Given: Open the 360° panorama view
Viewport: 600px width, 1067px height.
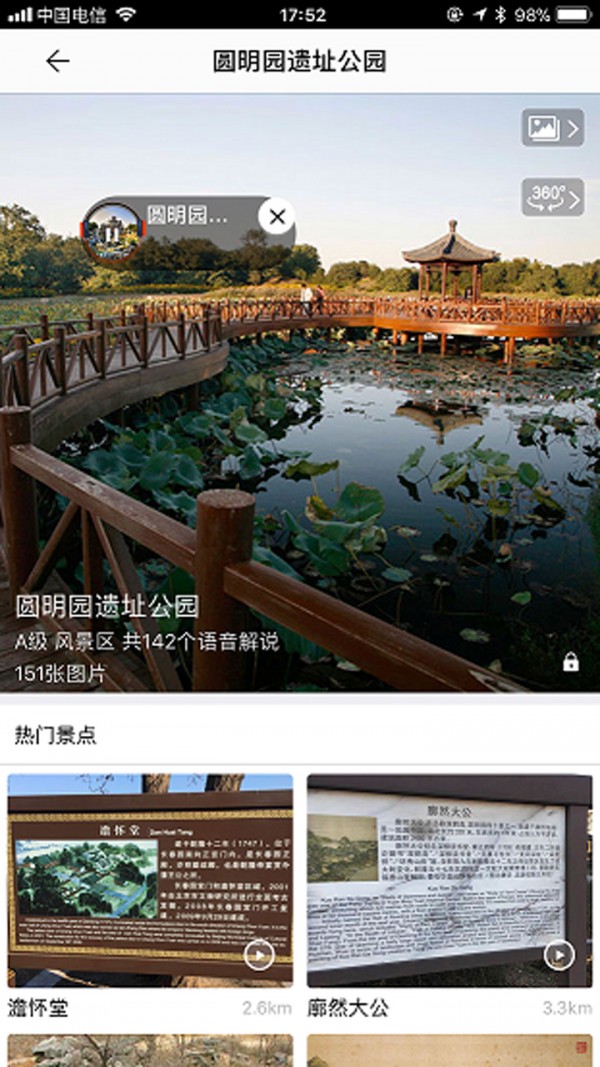Looking at the screenshot, I should [553, 197].
